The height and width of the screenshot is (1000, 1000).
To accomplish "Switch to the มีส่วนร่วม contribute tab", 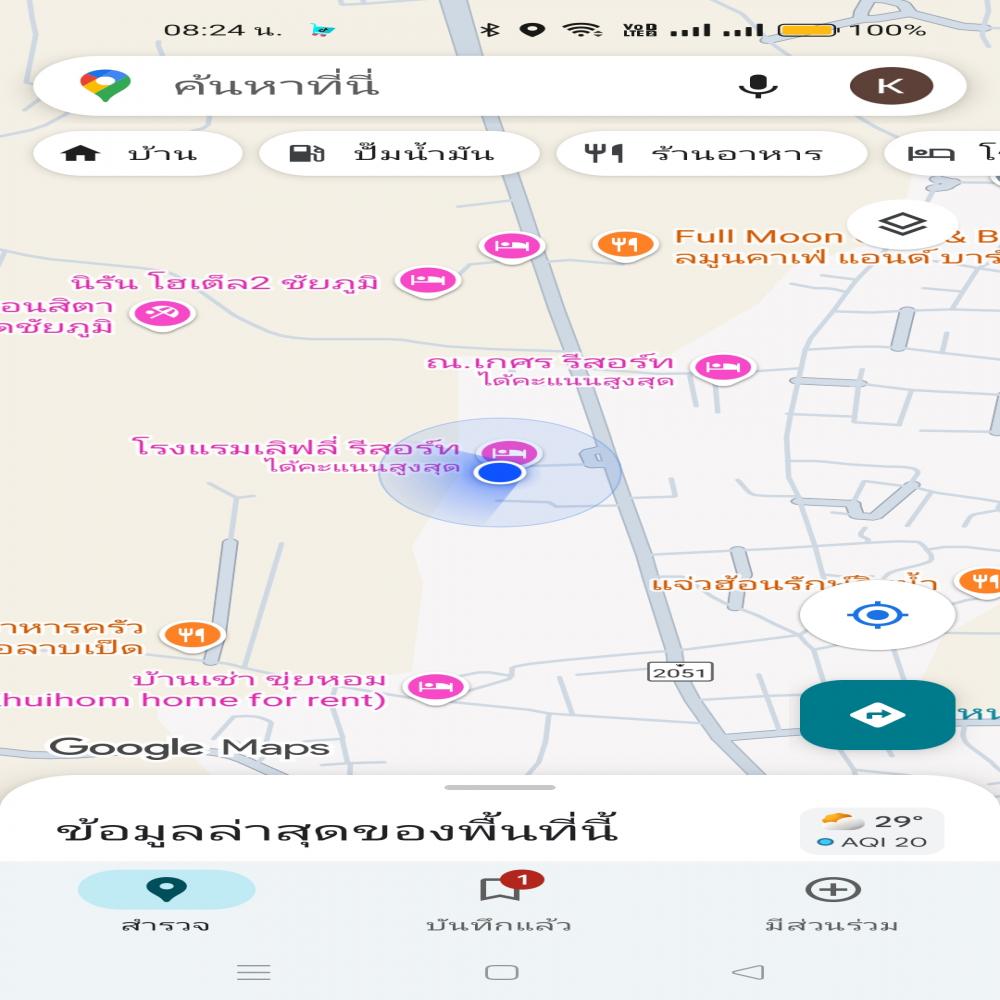I will [x=832, y=900].
